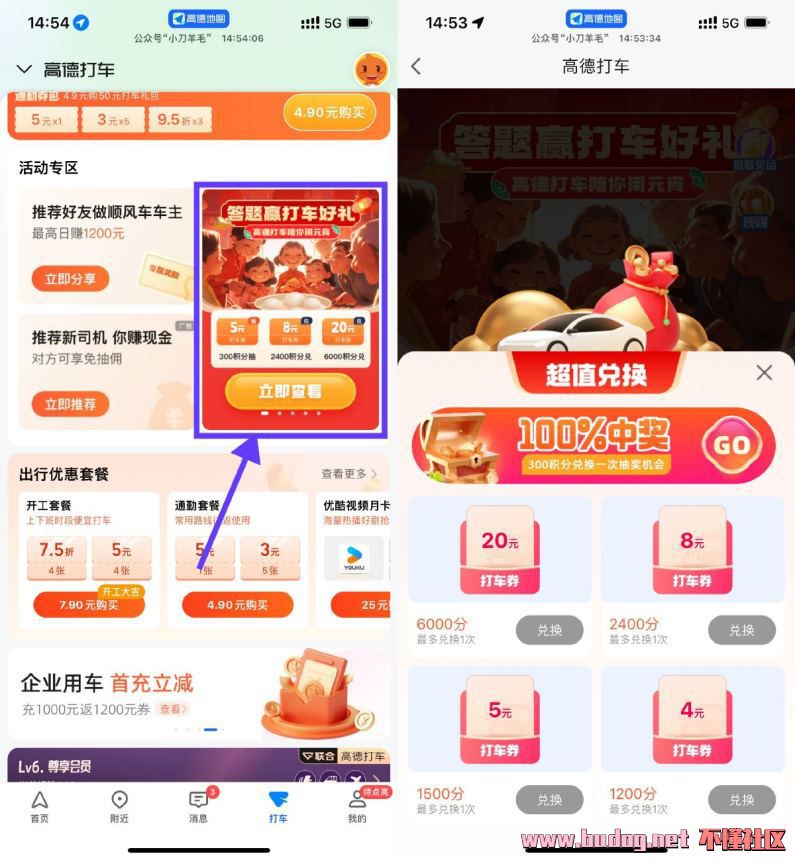Buy the 通勤套餐 for 4.90元
795x860 pixels.
pyautogui.click(x=237, y=605)
